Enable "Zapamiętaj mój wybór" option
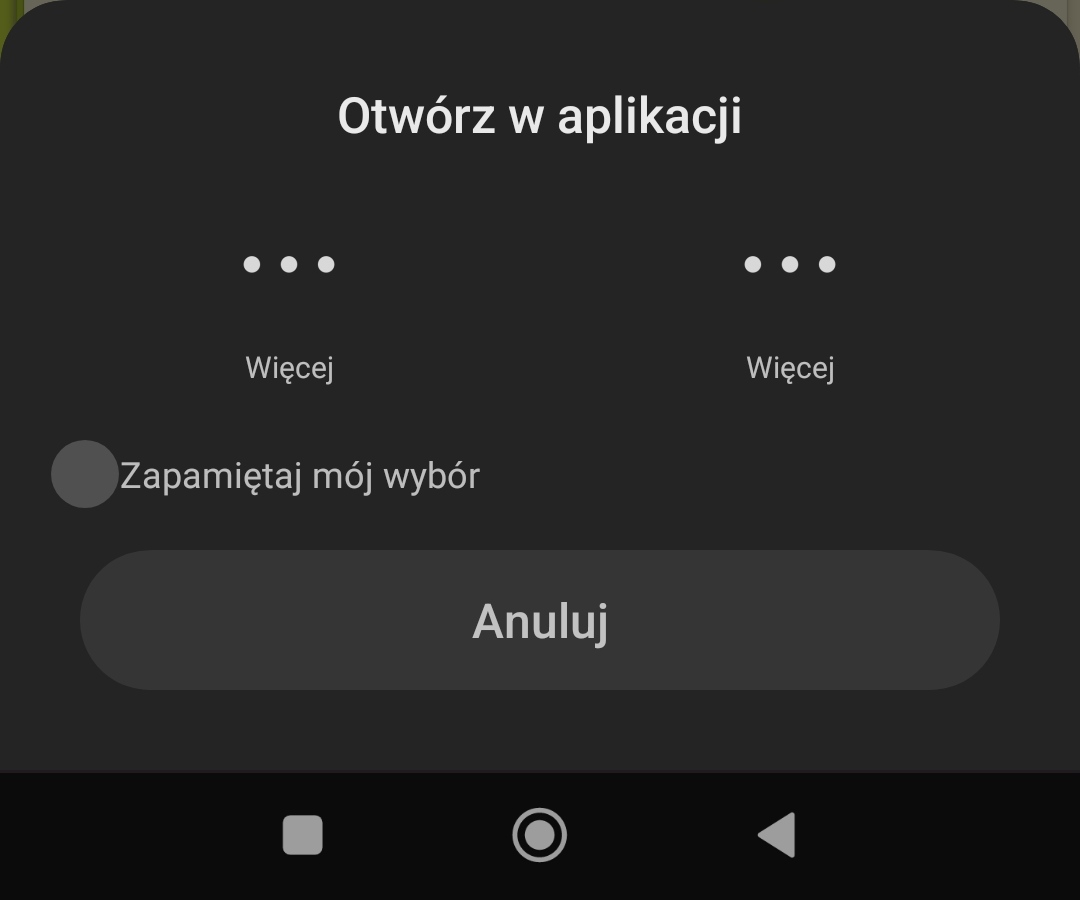Viewport: 1080px width, 900px height. point(85,474)
